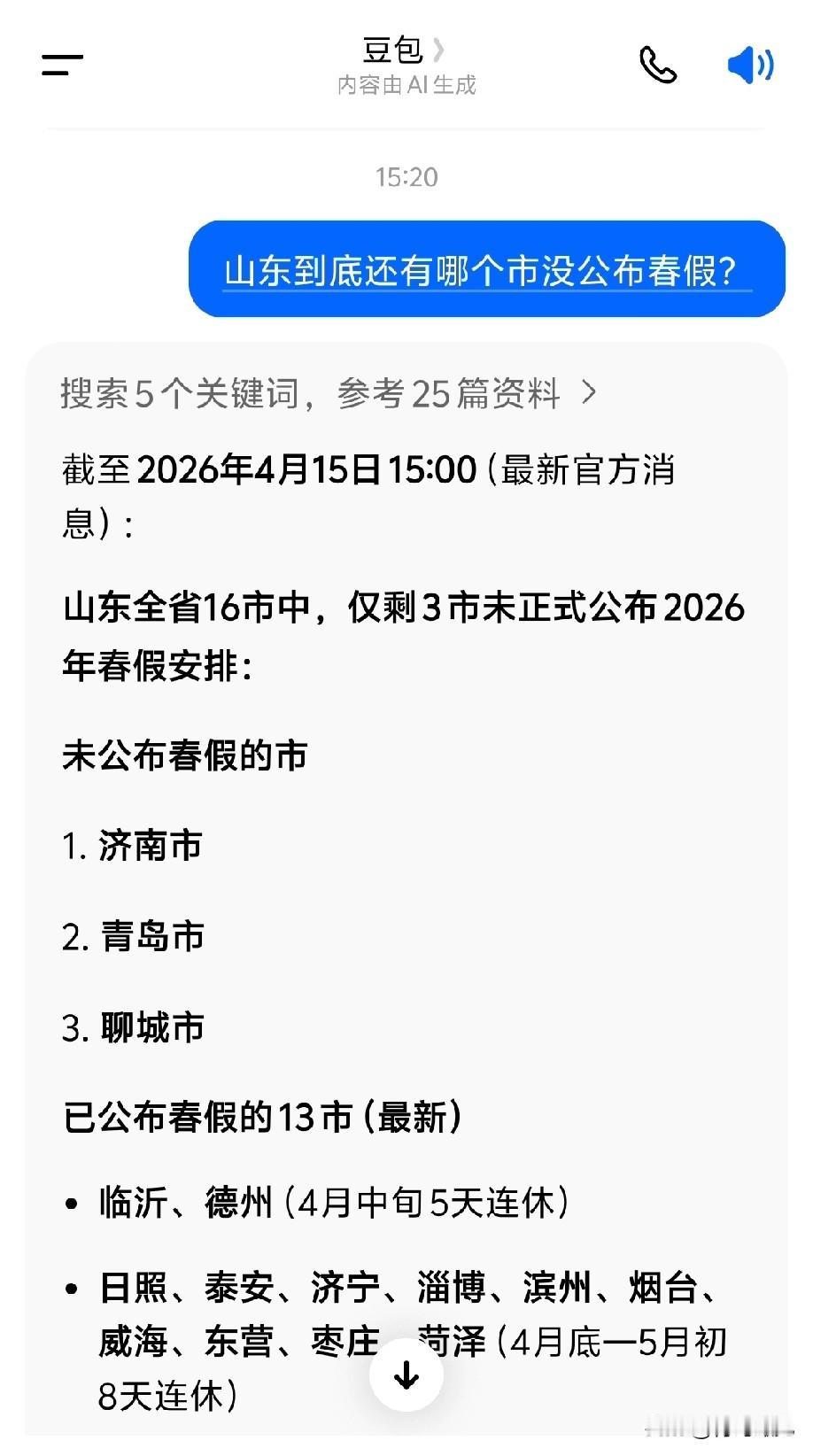The image size is (813, 1456).
Task: Tap the circular scroll-down arrow button
Action: 406,1374
